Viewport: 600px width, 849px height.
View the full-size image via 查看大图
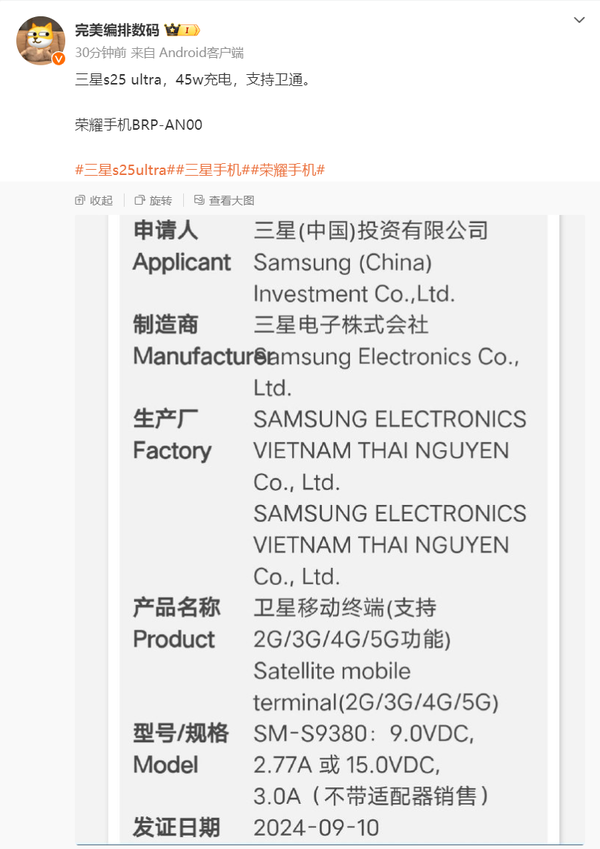click(224, 200)
